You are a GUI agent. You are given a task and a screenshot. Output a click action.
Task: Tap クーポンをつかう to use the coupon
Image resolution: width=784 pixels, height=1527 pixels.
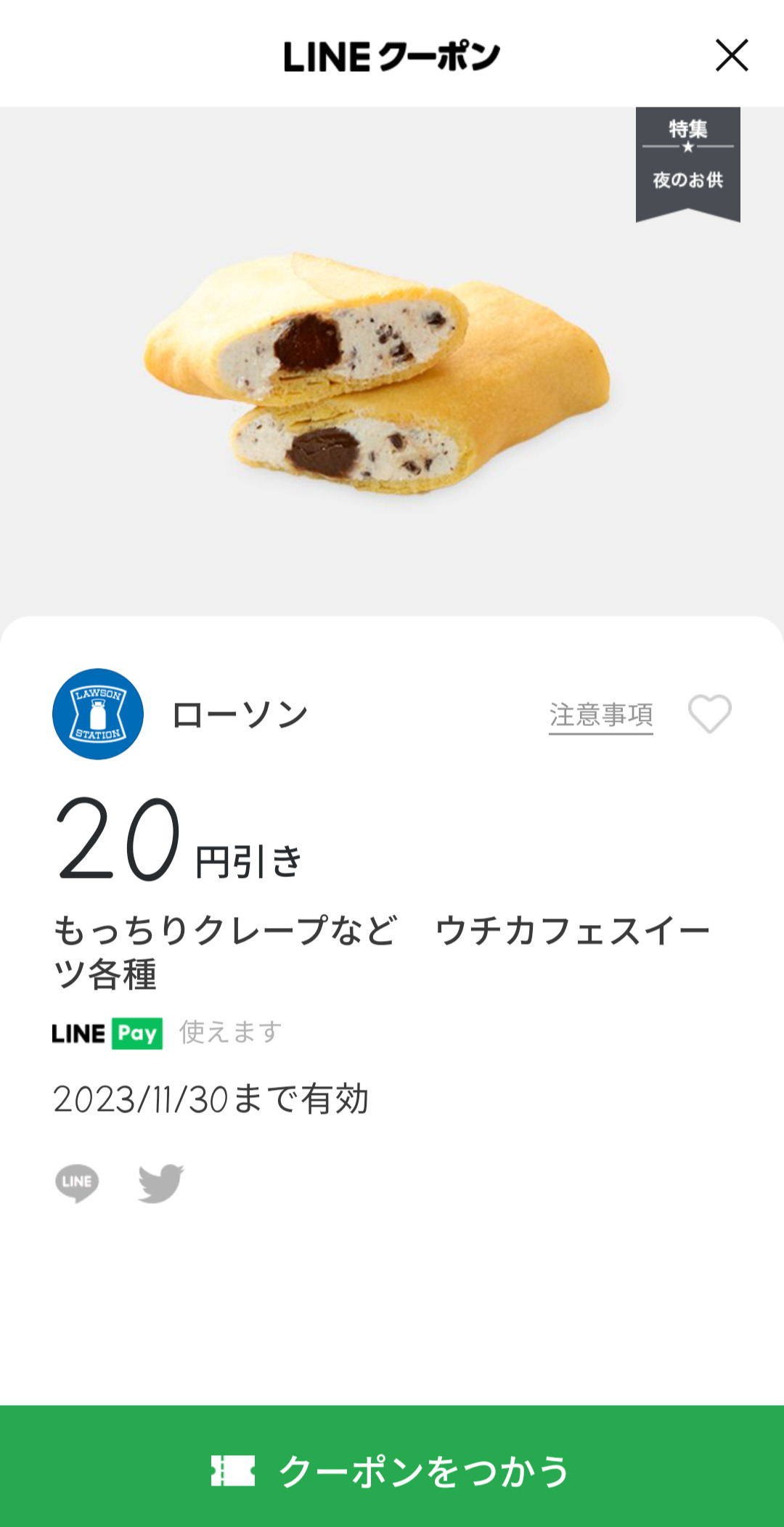(392, 1470)
